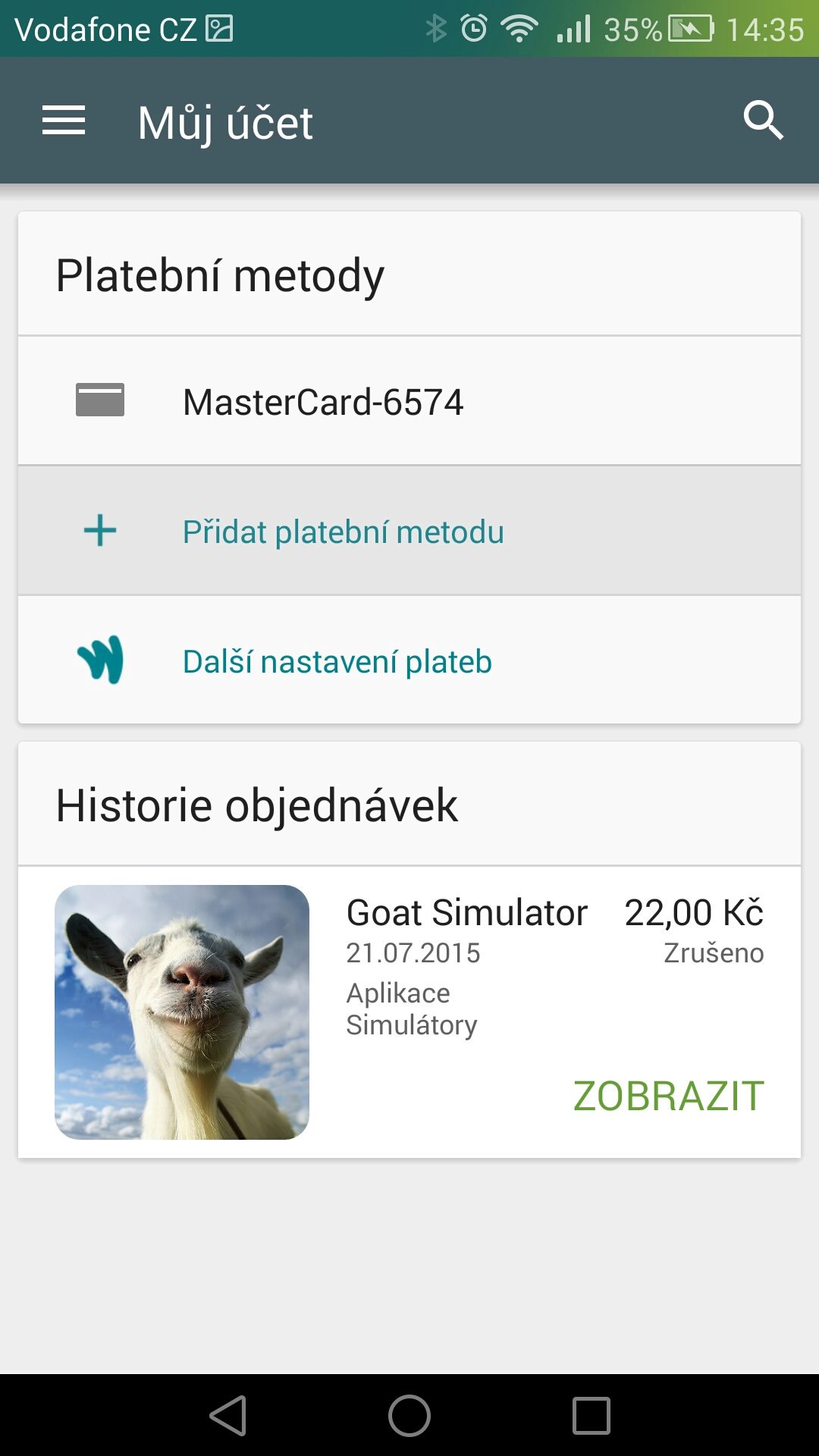This screenshot has width=819, height=1456.
Task: Go to the home screen
Action: pyautogui.click(x=409, y=1415)
